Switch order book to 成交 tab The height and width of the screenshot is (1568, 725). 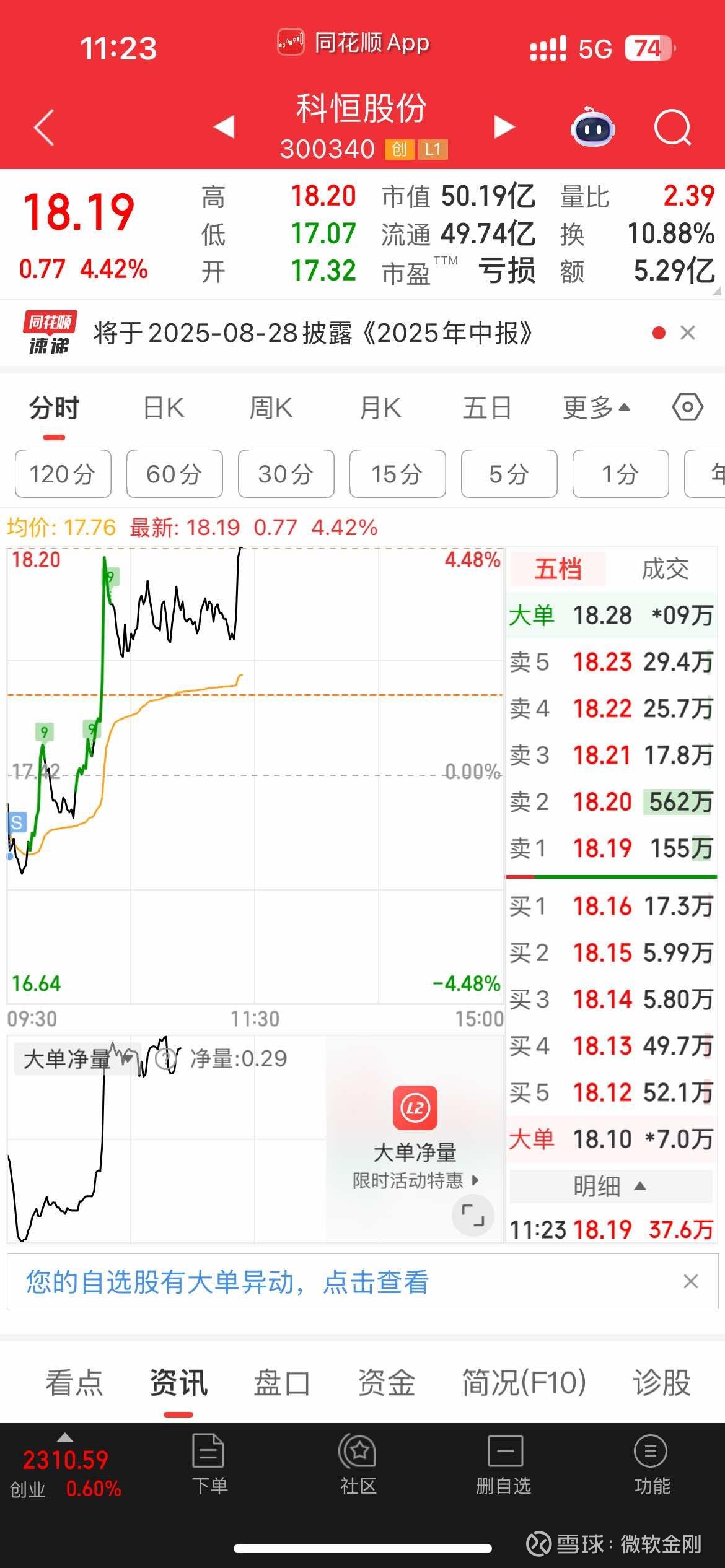(665, 568)
